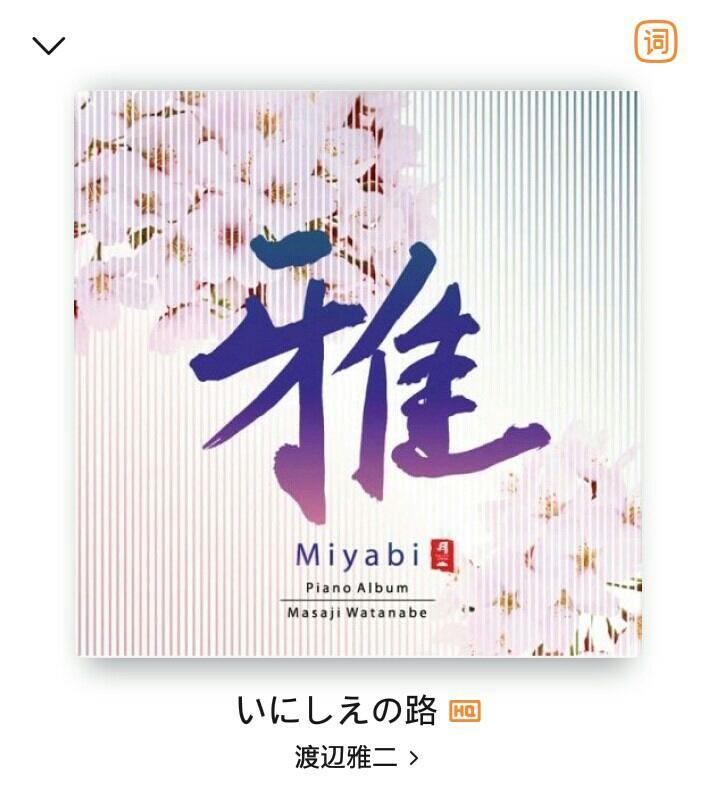Collapse the player with the down chevron
Image resolution: width=718 pixels, height=792 pixels.
click(49, 45)
